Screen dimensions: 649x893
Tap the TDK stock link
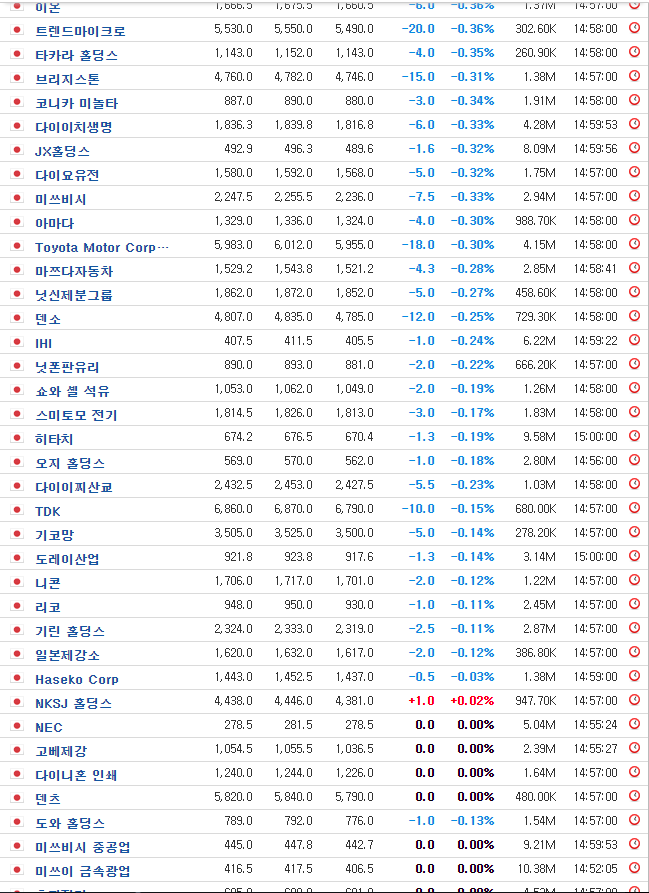click(x=48, y=511)
